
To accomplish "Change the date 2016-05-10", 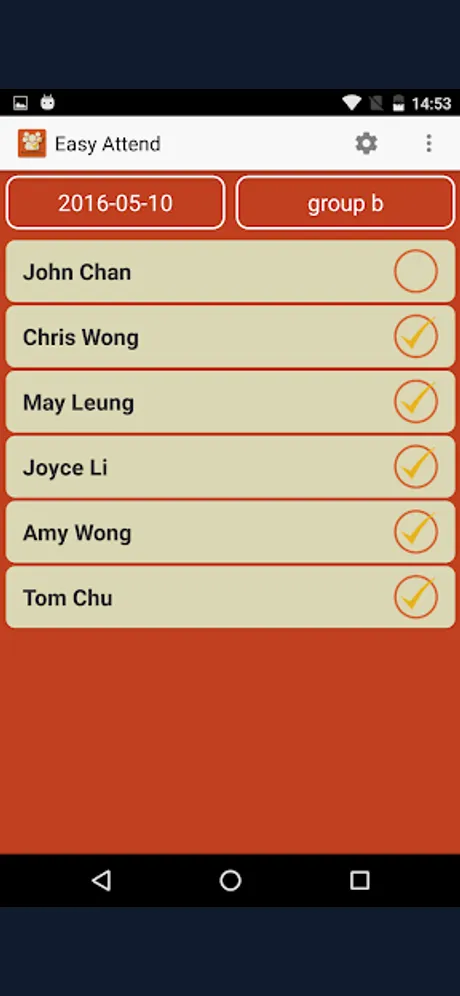I will [x=115, y=203].
